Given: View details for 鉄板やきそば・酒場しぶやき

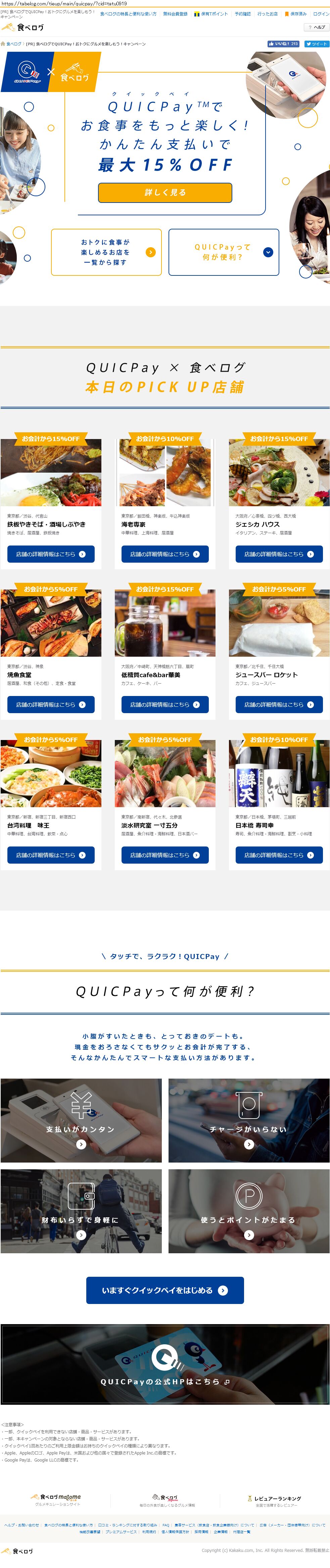Looking at the screenshot, I should click(x=51, y=554).
